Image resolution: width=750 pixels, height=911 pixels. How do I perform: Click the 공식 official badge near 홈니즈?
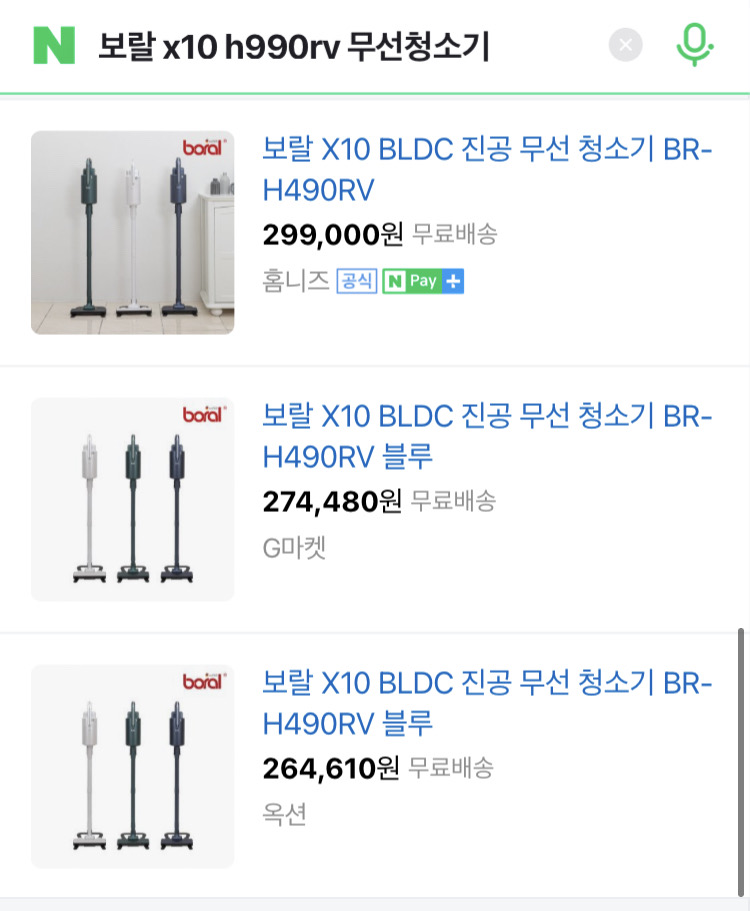tap(356, 283)
